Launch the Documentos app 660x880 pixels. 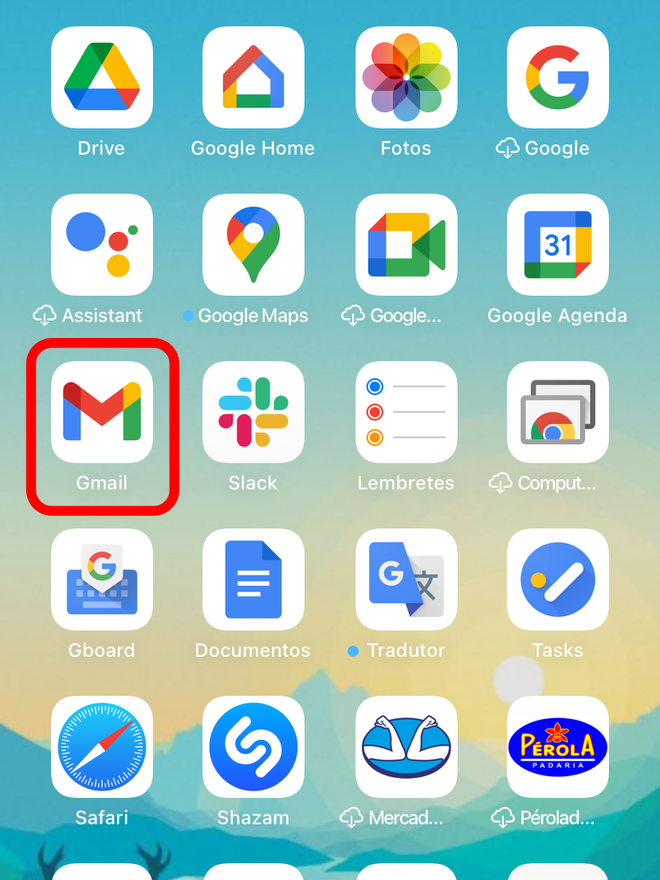pyautogui.click(x=253, y=580)
